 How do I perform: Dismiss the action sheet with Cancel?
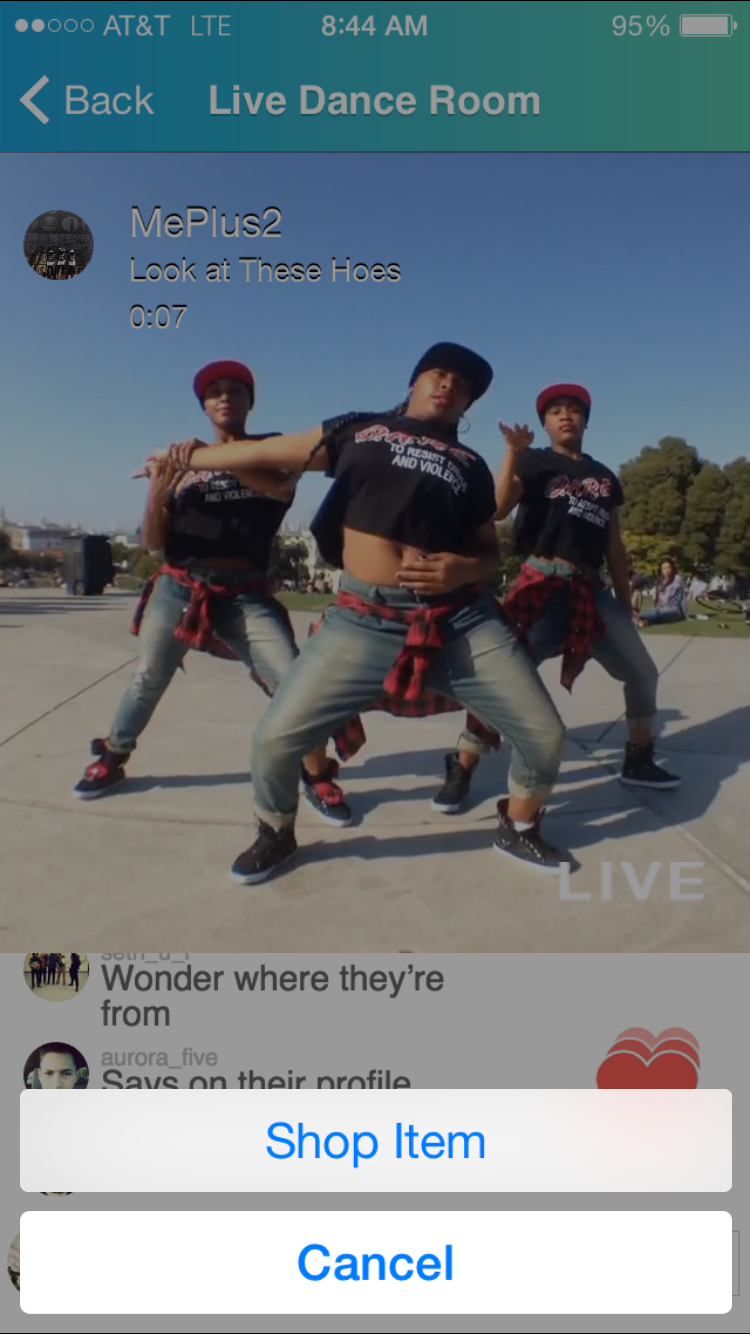pyautogui.click(x=375, y=1263)
